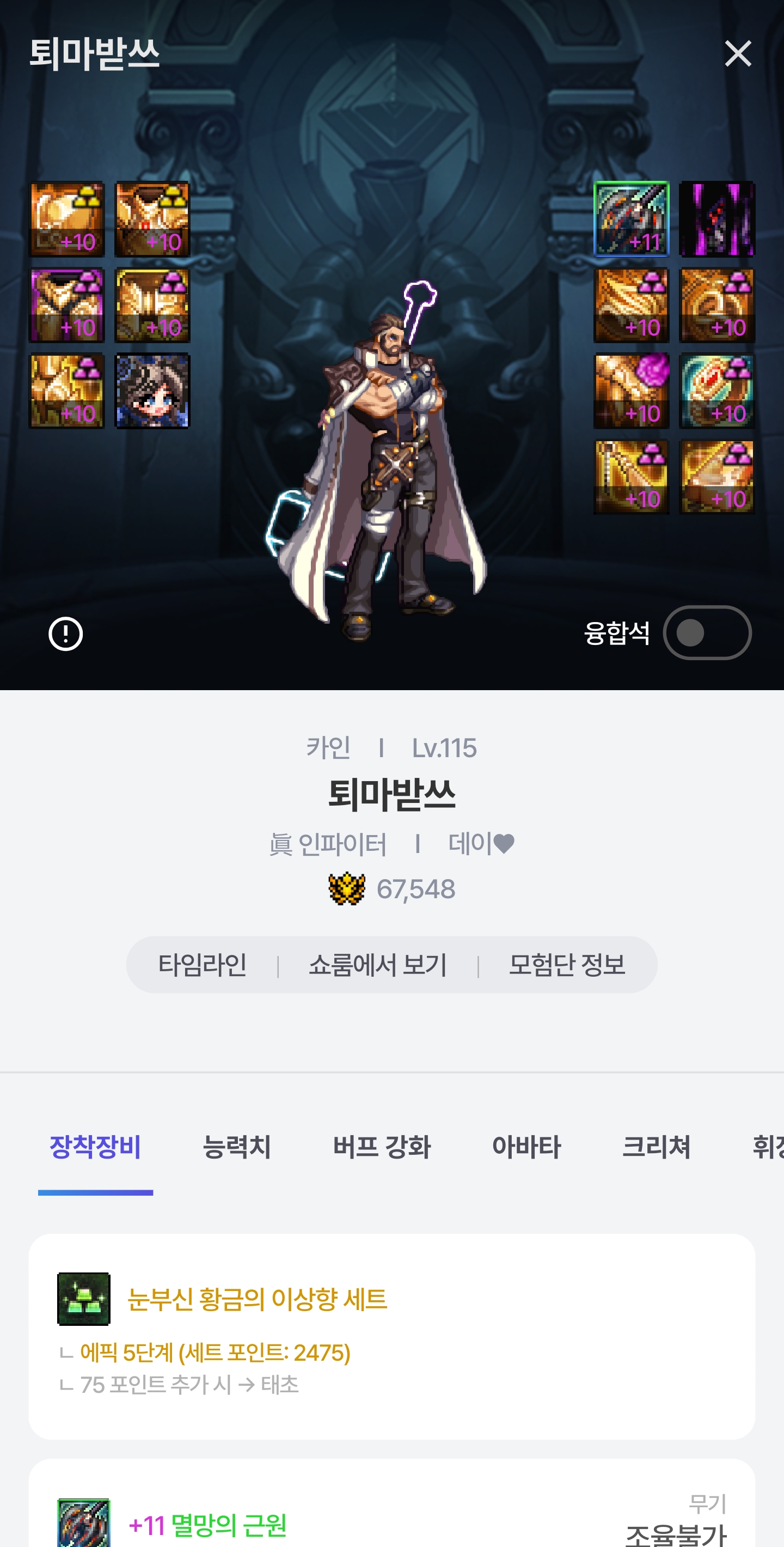Image resolution: width=784 pixels, height=1547 pixels.
Task: Tap the +11 weapon equipment icon
Action: coord(631,219)
